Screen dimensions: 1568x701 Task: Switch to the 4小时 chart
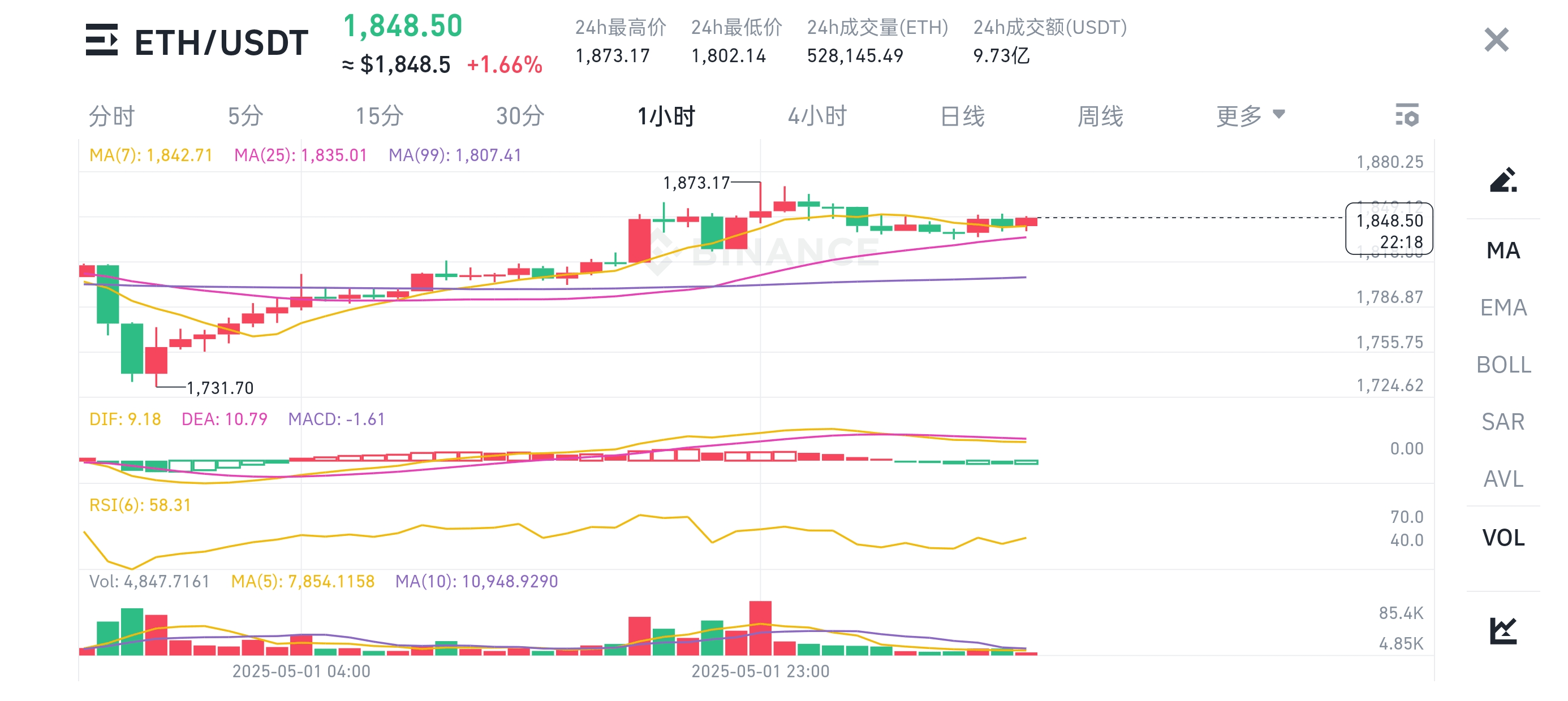(x=817, y=116)
